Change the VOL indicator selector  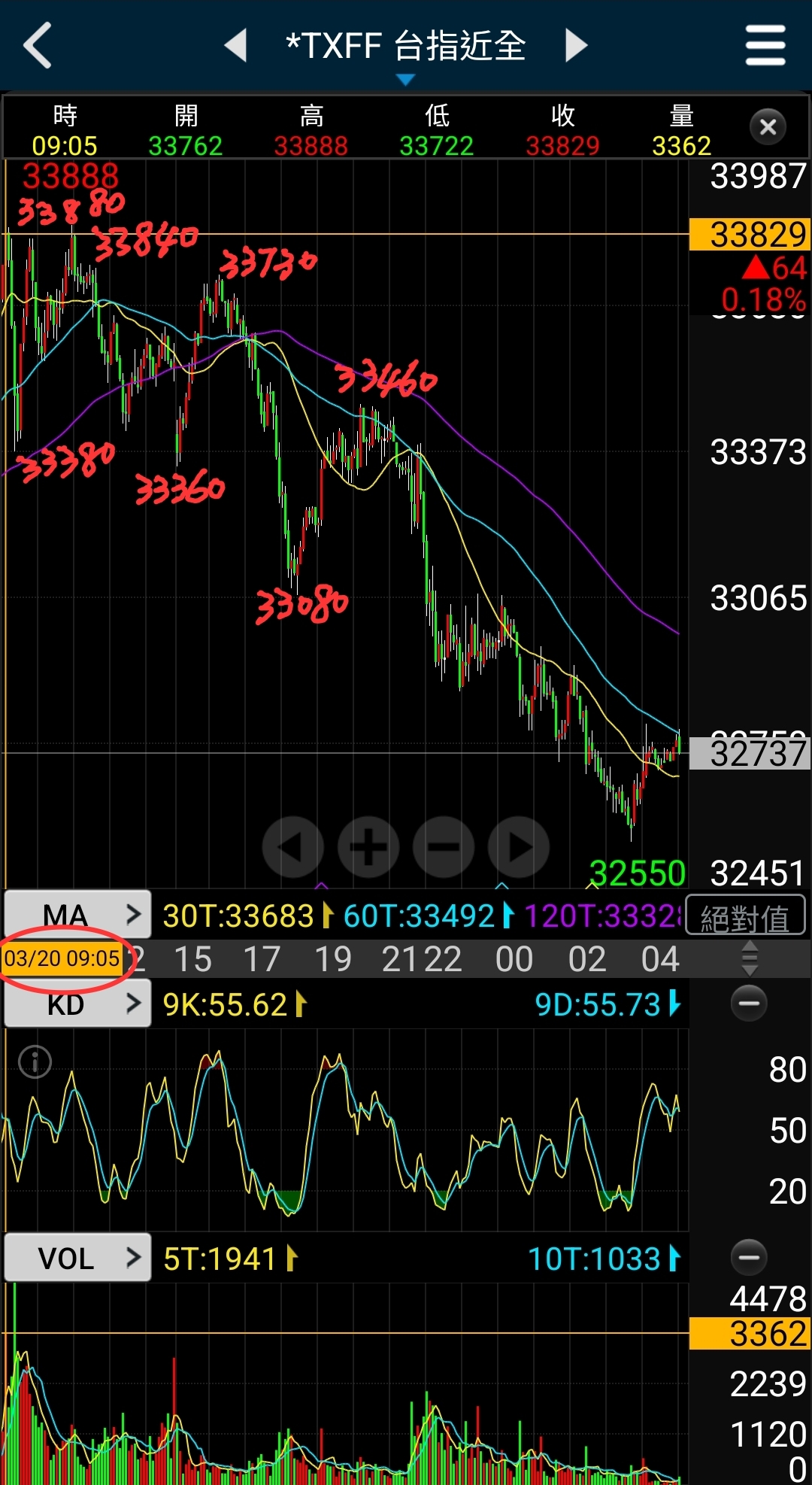tap(78, 1258)
